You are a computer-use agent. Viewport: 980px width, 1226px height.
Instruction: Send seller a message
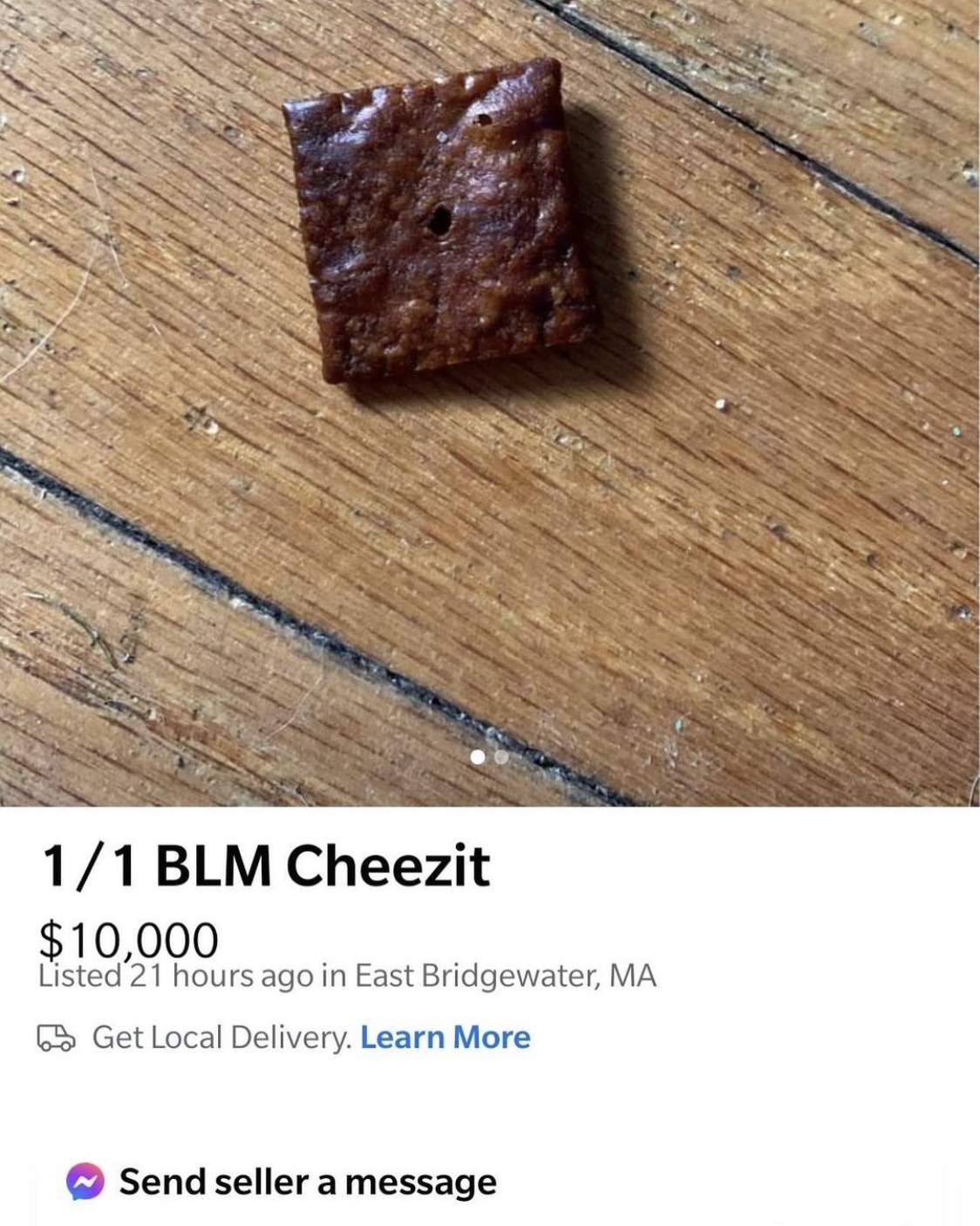tap(307, 1182)
